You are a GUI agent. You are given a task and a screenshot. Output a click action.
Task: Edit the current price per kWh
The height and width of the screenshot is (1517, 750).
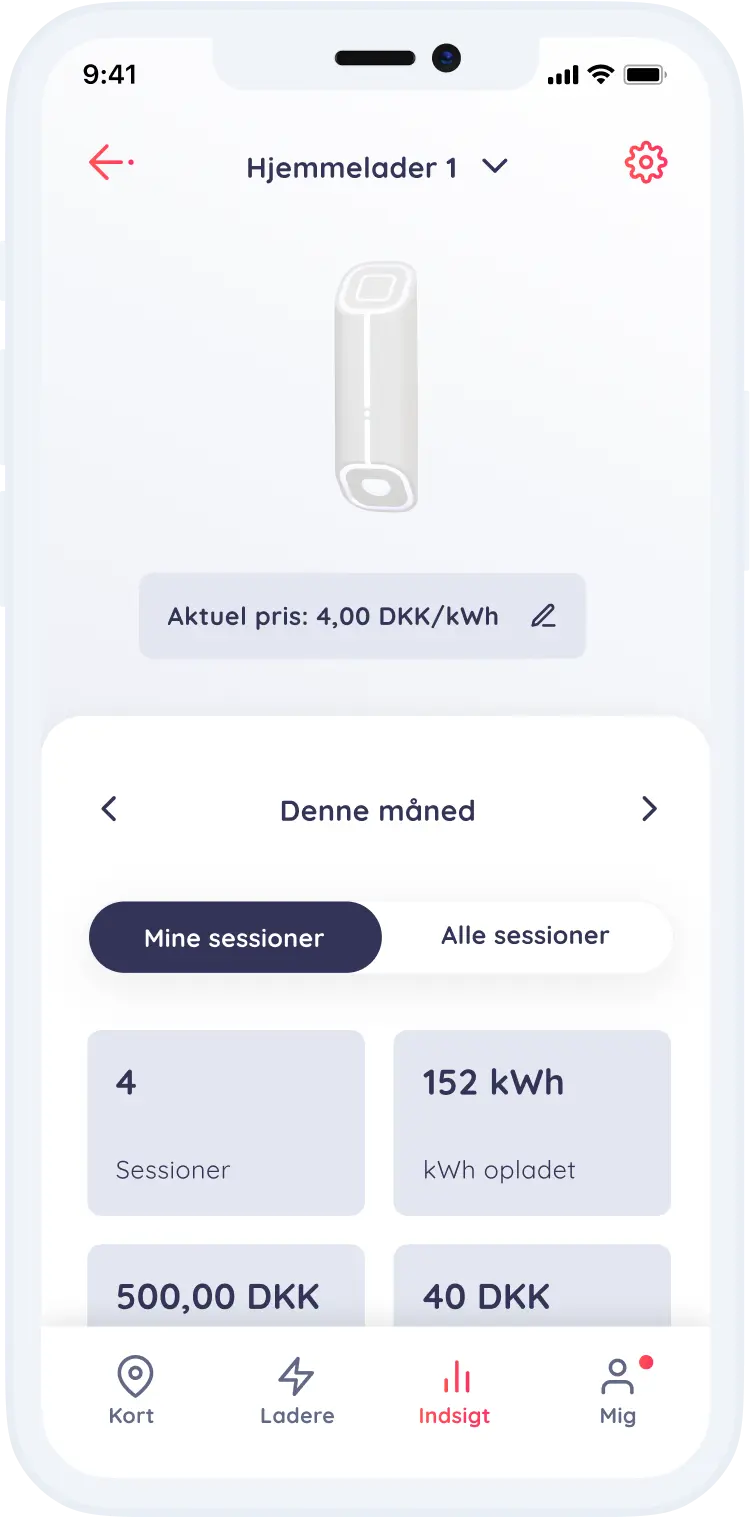point(543,616)
